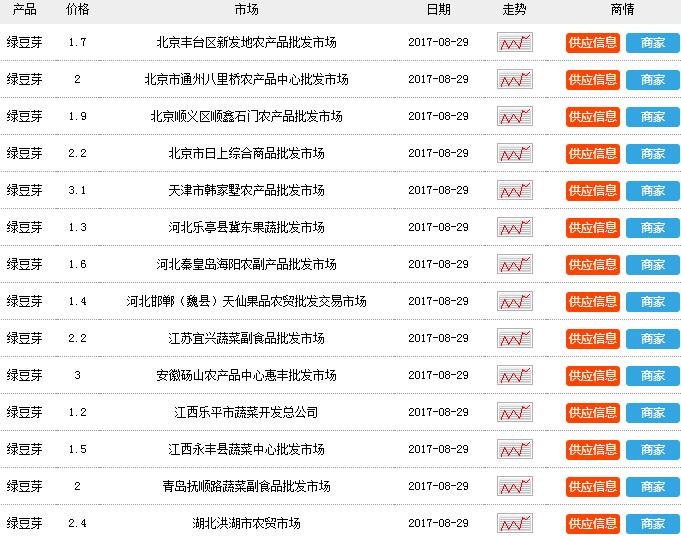
Task: View trend chart for 天津市韩家墅农产品批发市场
Action: pos(514,190)
